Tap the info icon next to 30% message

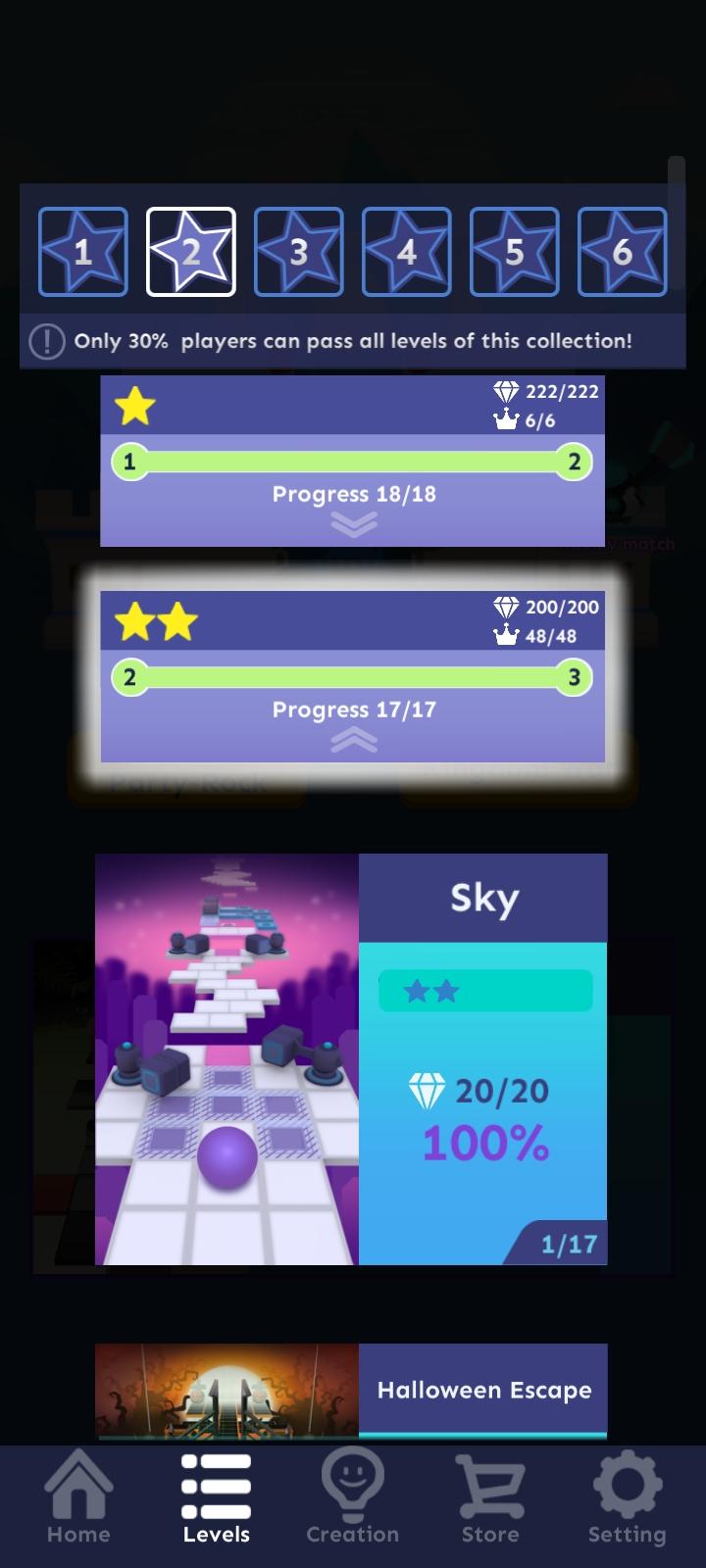(45, 341)
